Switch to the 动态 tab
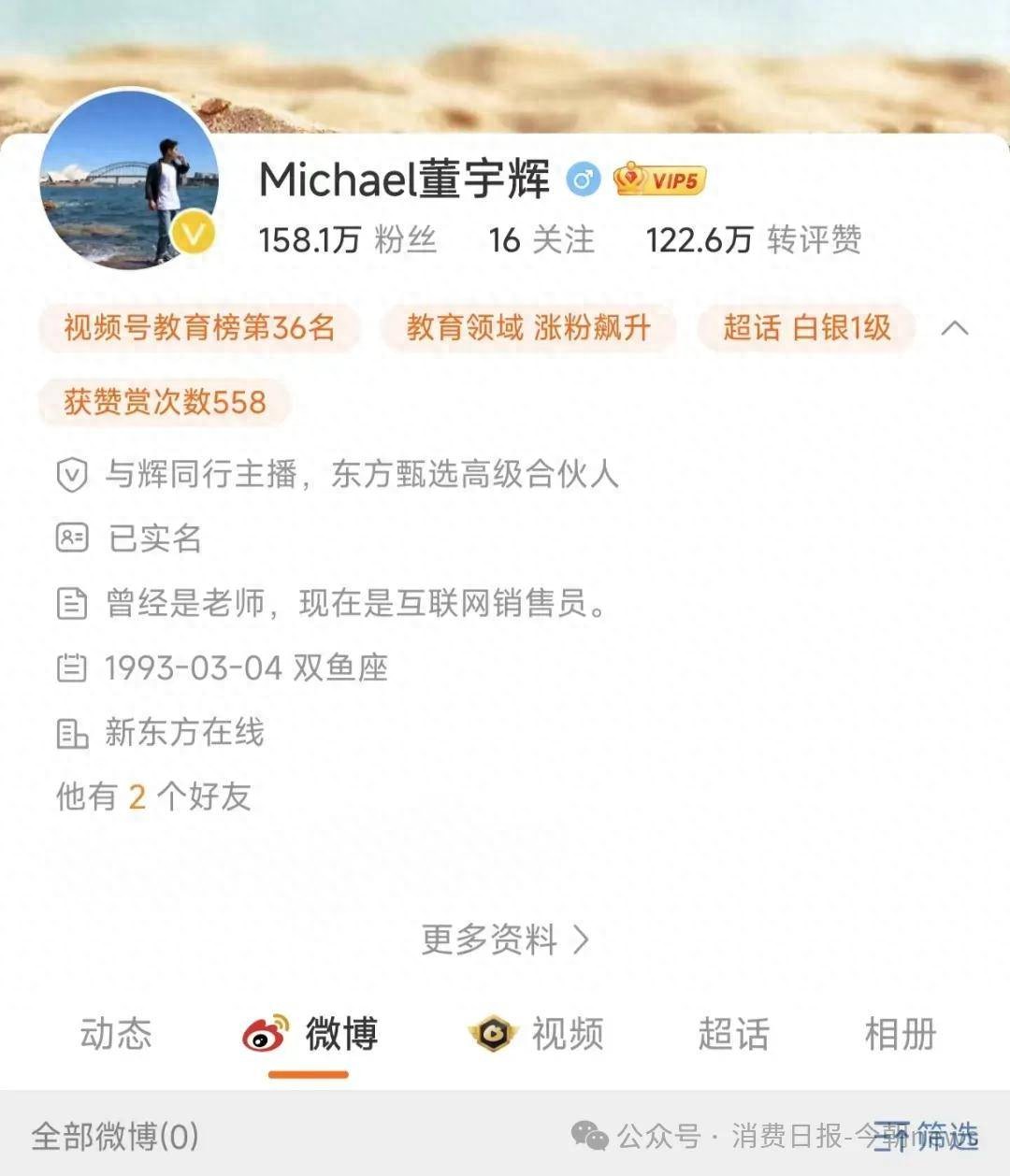This screenshot has height=1176, width=1010. pos(116,1035)
